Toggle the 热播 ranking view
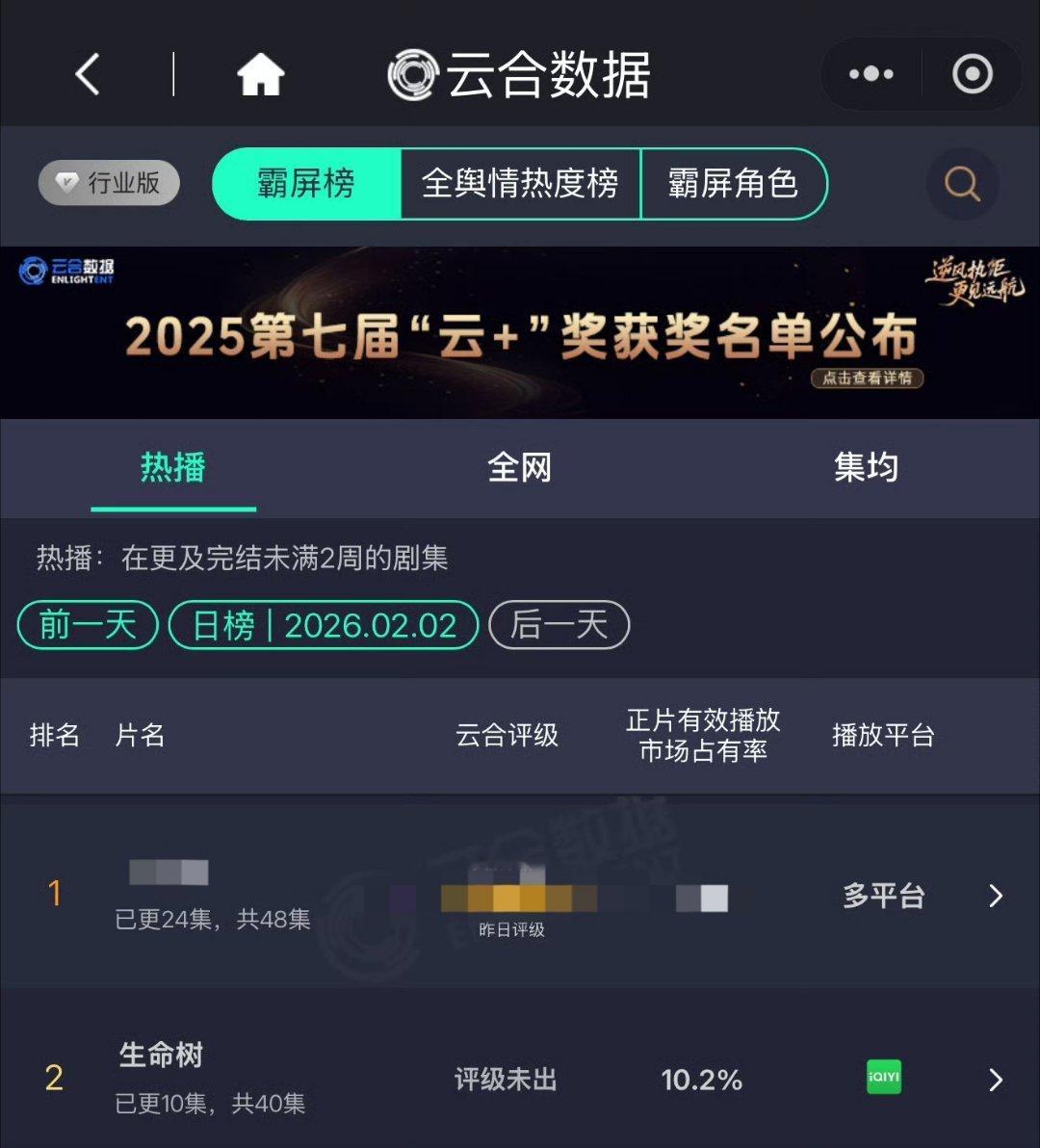This screenshot has height=1148, width=1040. [x=173, y=467]
